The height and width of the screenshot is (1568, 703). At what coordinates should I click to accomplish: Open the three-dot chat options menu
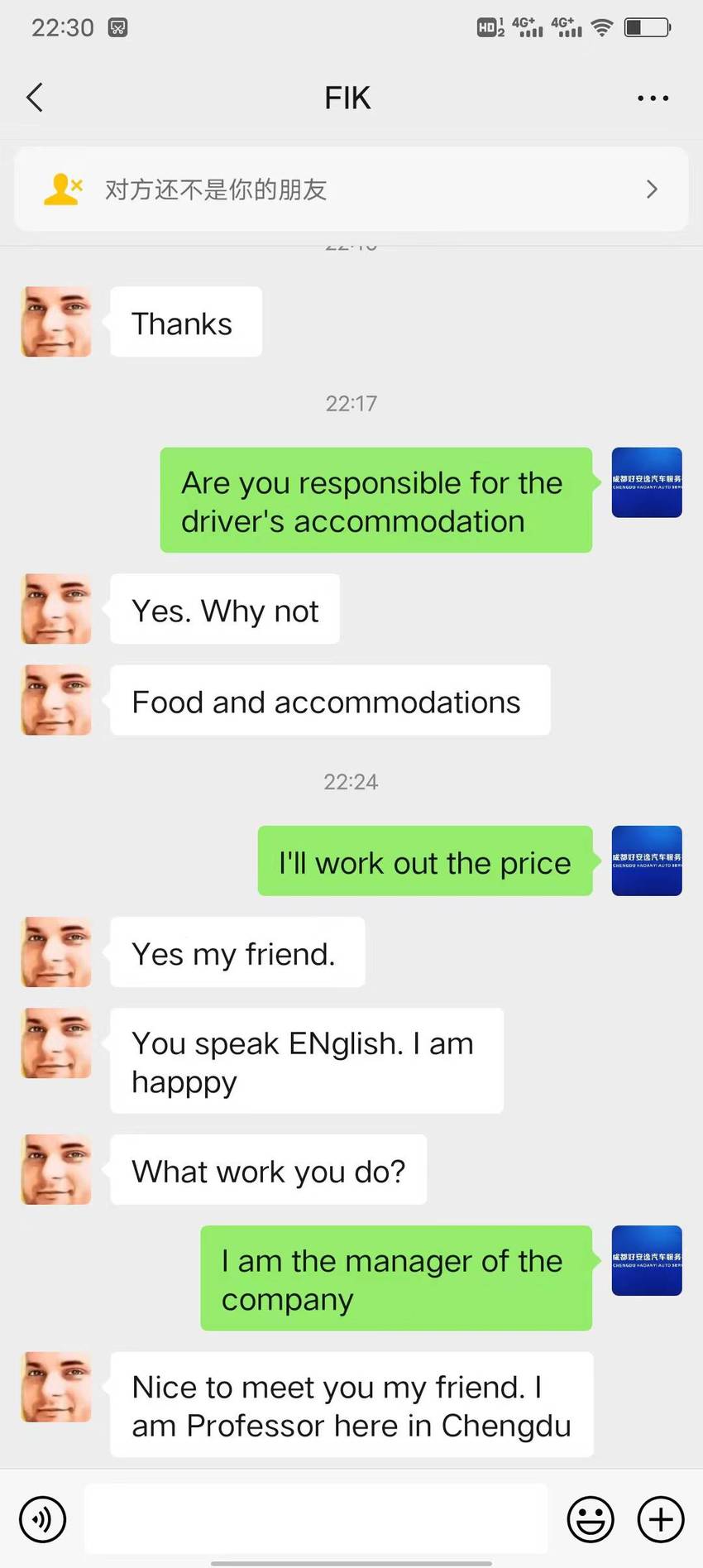click(653, 98)
